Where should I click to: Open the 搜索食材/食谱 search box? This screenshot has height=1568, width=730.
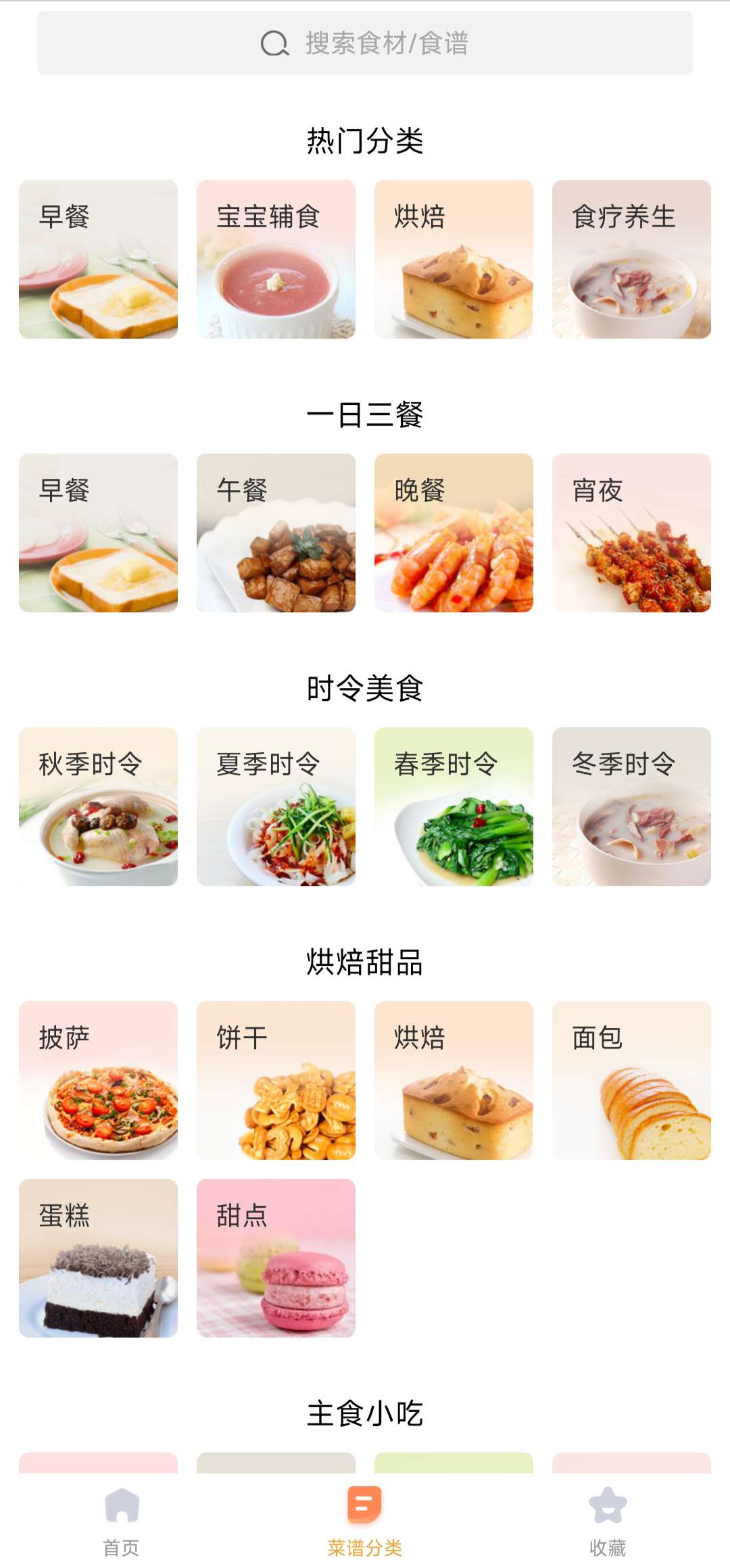365,43
